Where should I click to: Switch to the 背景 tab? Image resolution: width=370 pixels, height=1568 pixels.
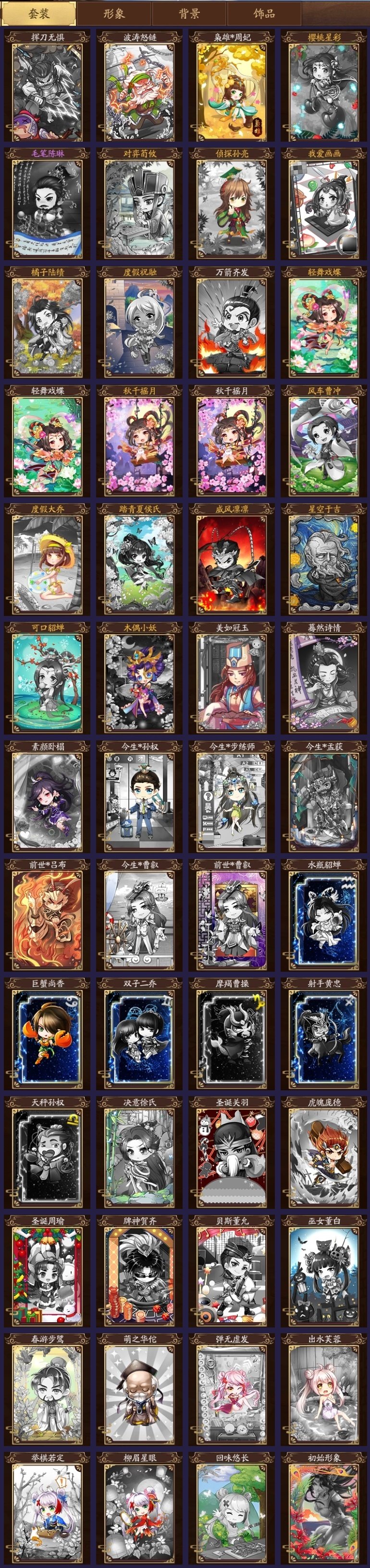coord(189,13)
